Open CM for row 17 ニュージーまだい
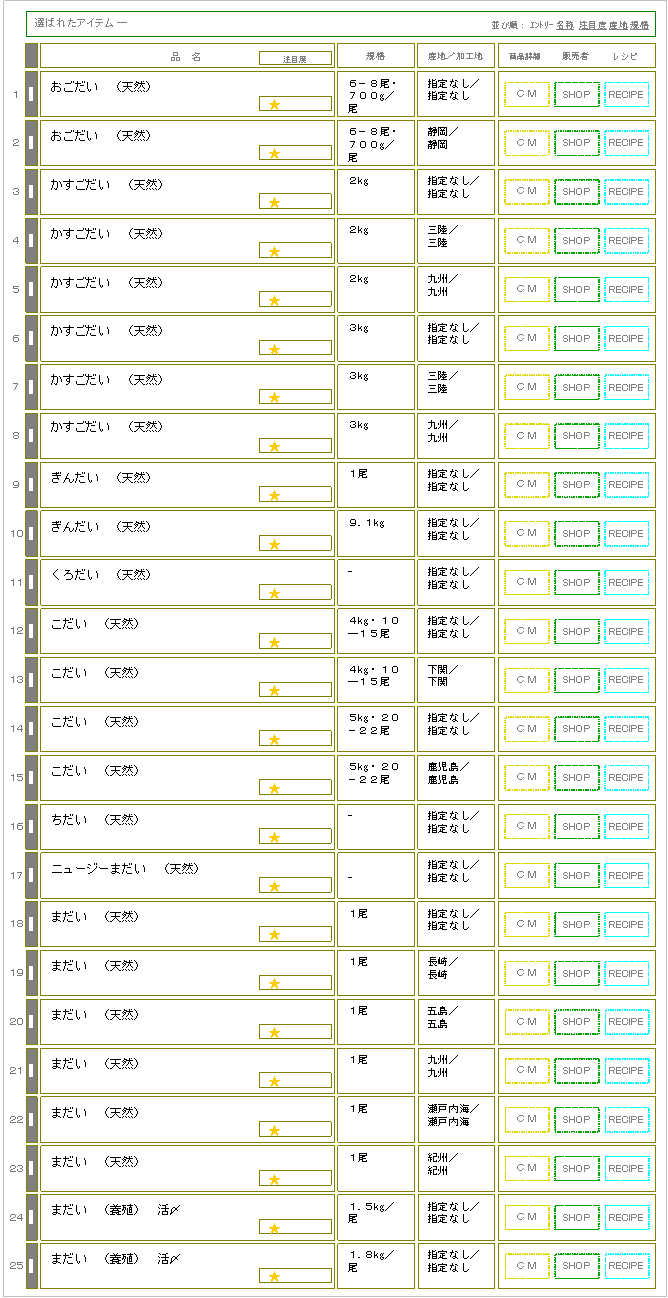The width and height of the screenshot is (668, 1298). [526, 875]
